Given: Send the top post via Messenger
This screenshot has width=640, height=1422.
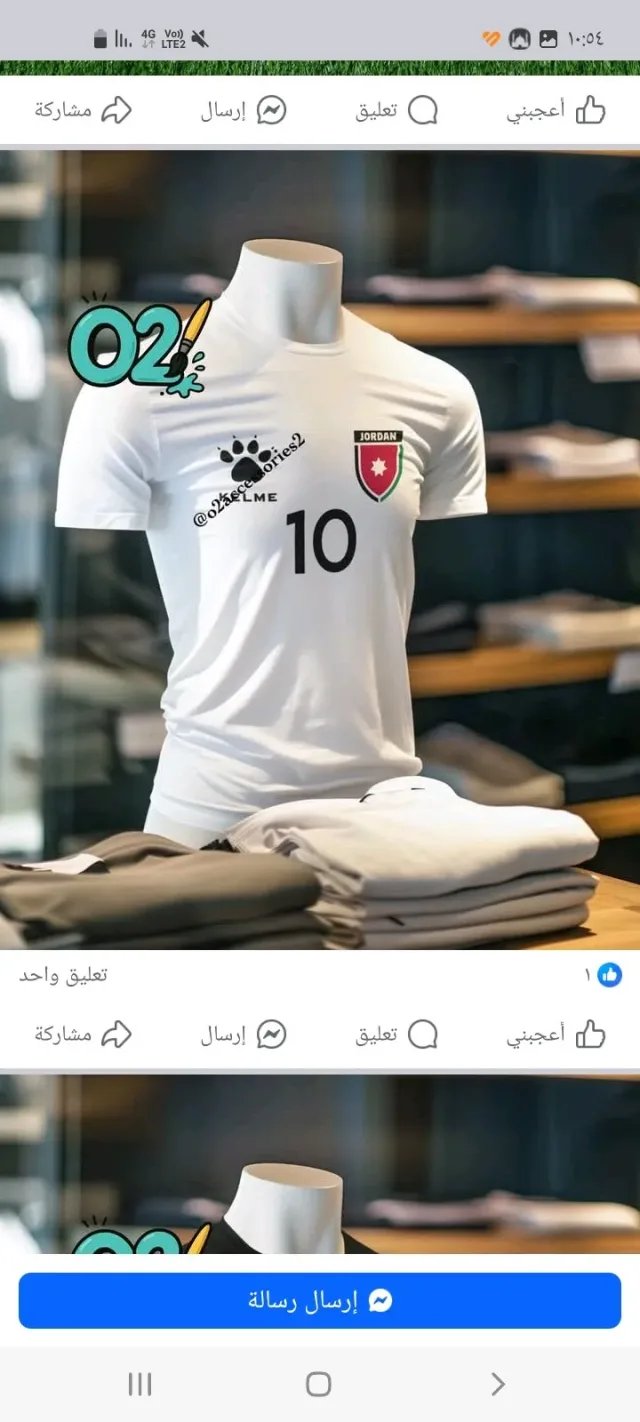Looking at the screenshot, I should 244,110.
